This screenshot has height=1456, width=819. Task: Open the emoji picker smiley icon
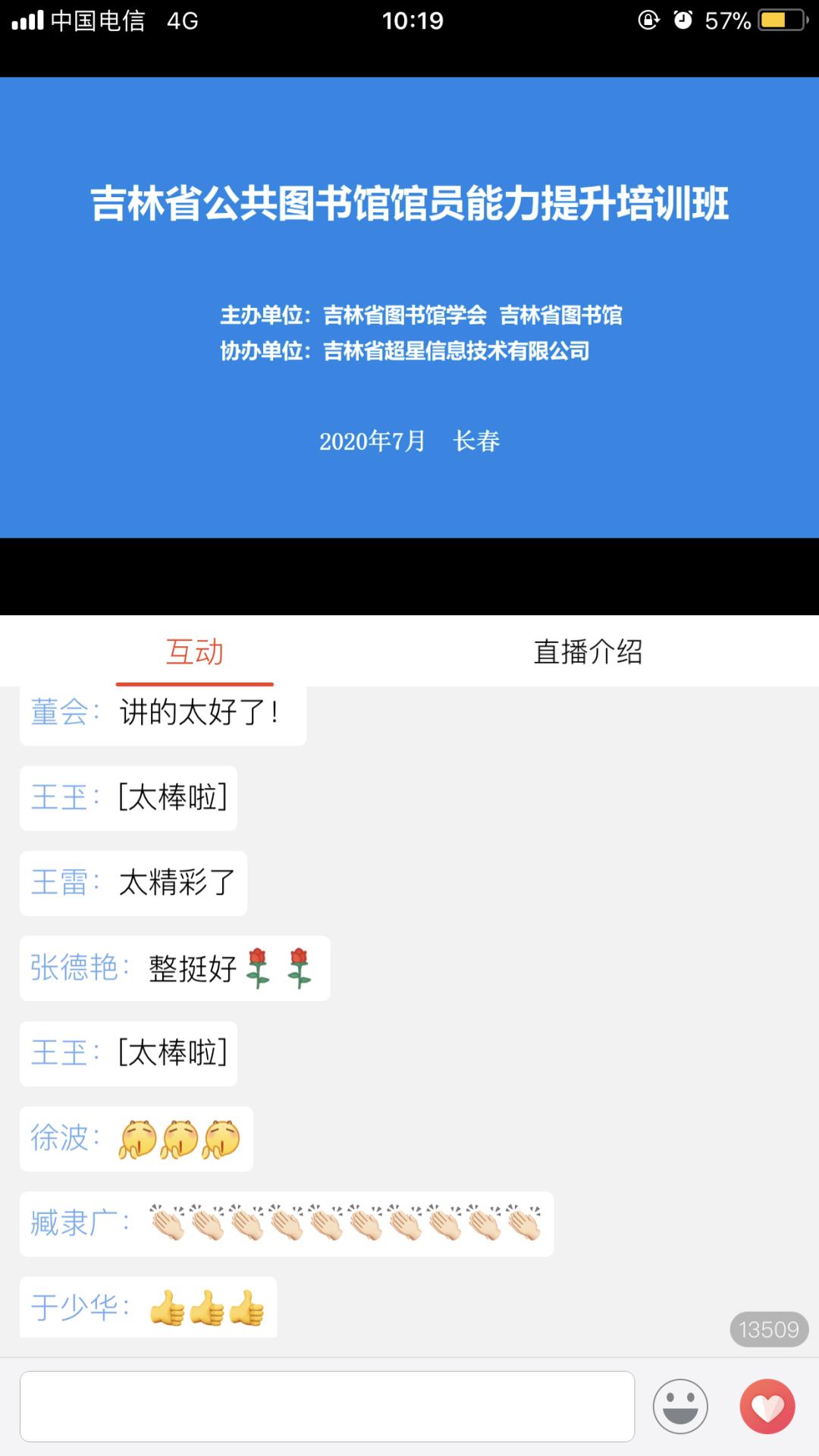[x=680, y=1406]
